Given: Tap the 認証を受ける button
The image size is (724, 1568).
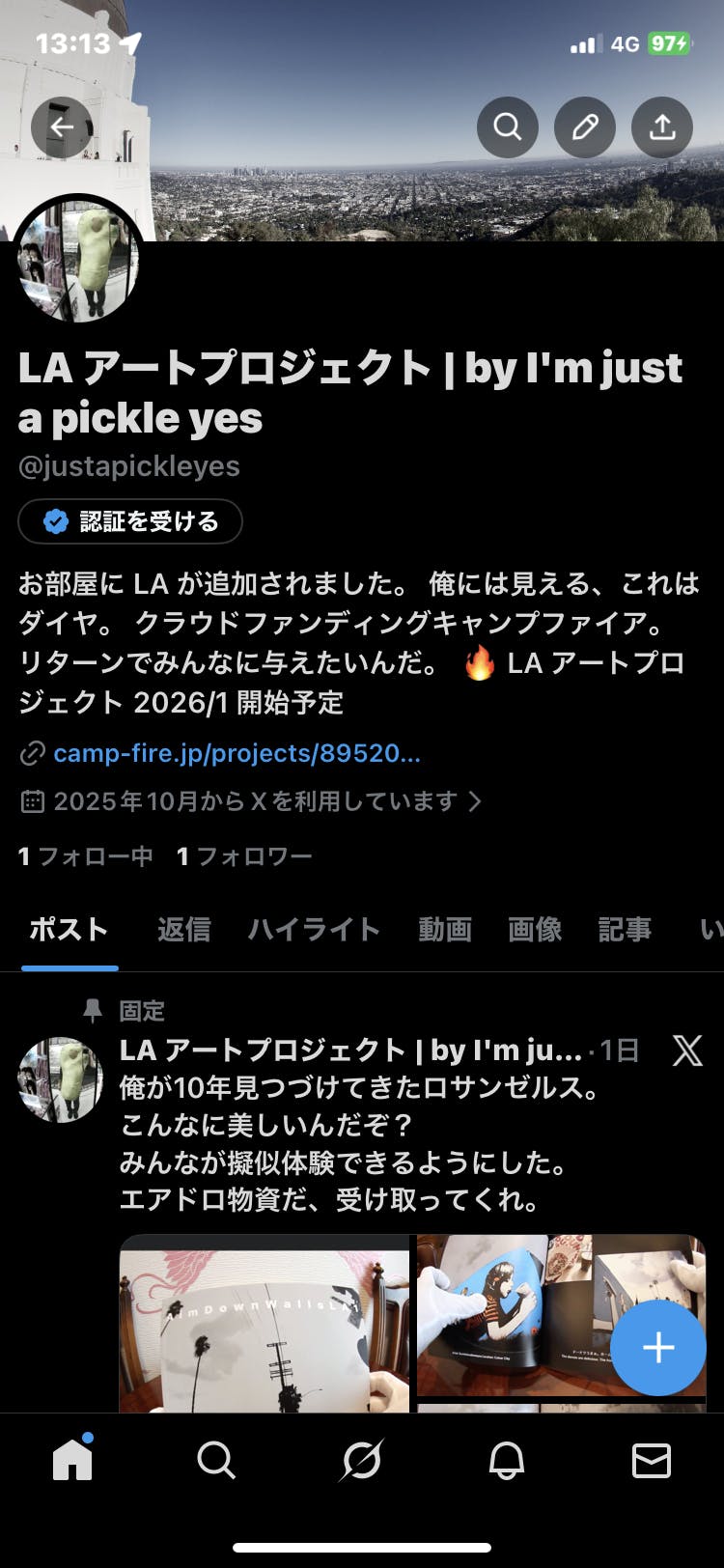Looking at the screenshot, I should click(x=130, y=522).
